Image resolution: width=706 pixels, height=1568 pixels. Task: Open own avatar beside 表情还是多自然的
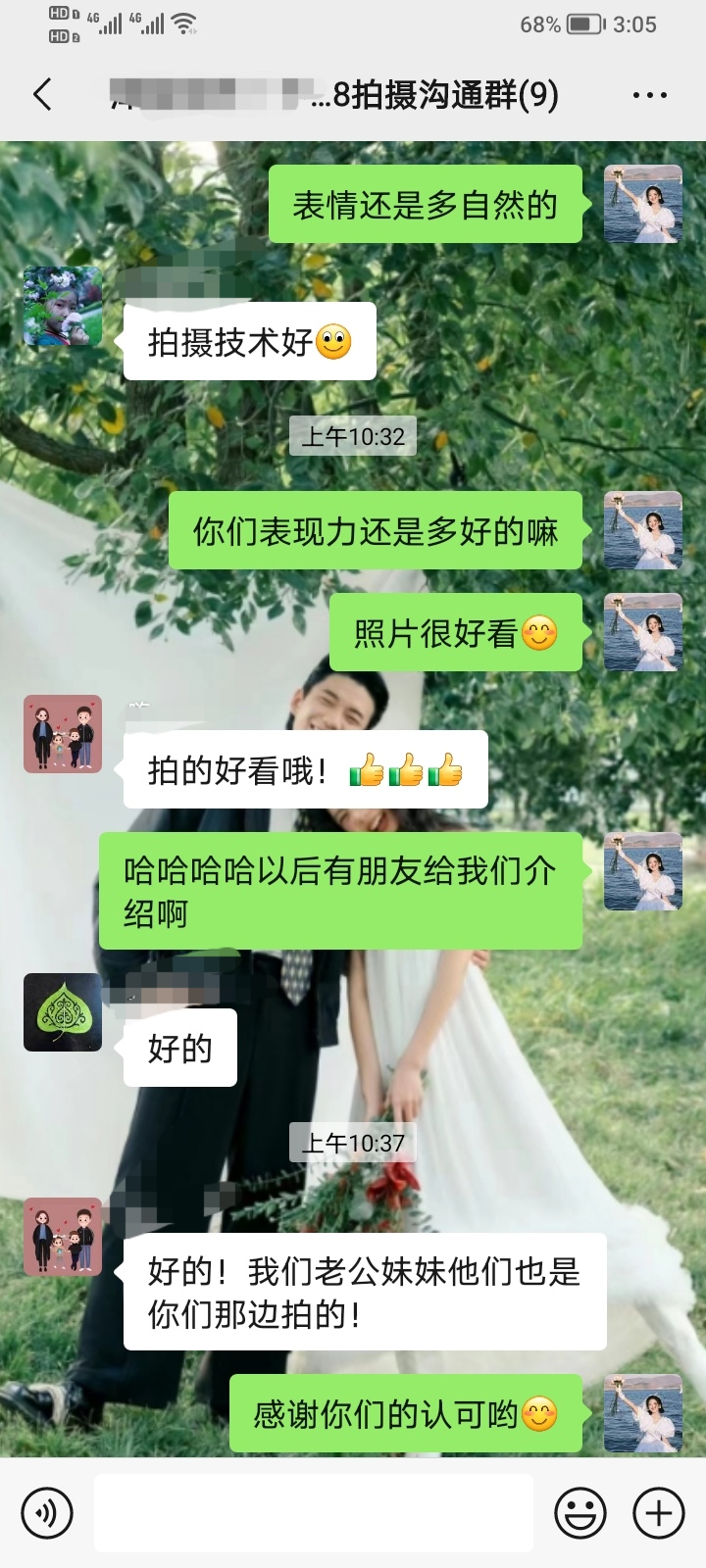pos(642,204)
